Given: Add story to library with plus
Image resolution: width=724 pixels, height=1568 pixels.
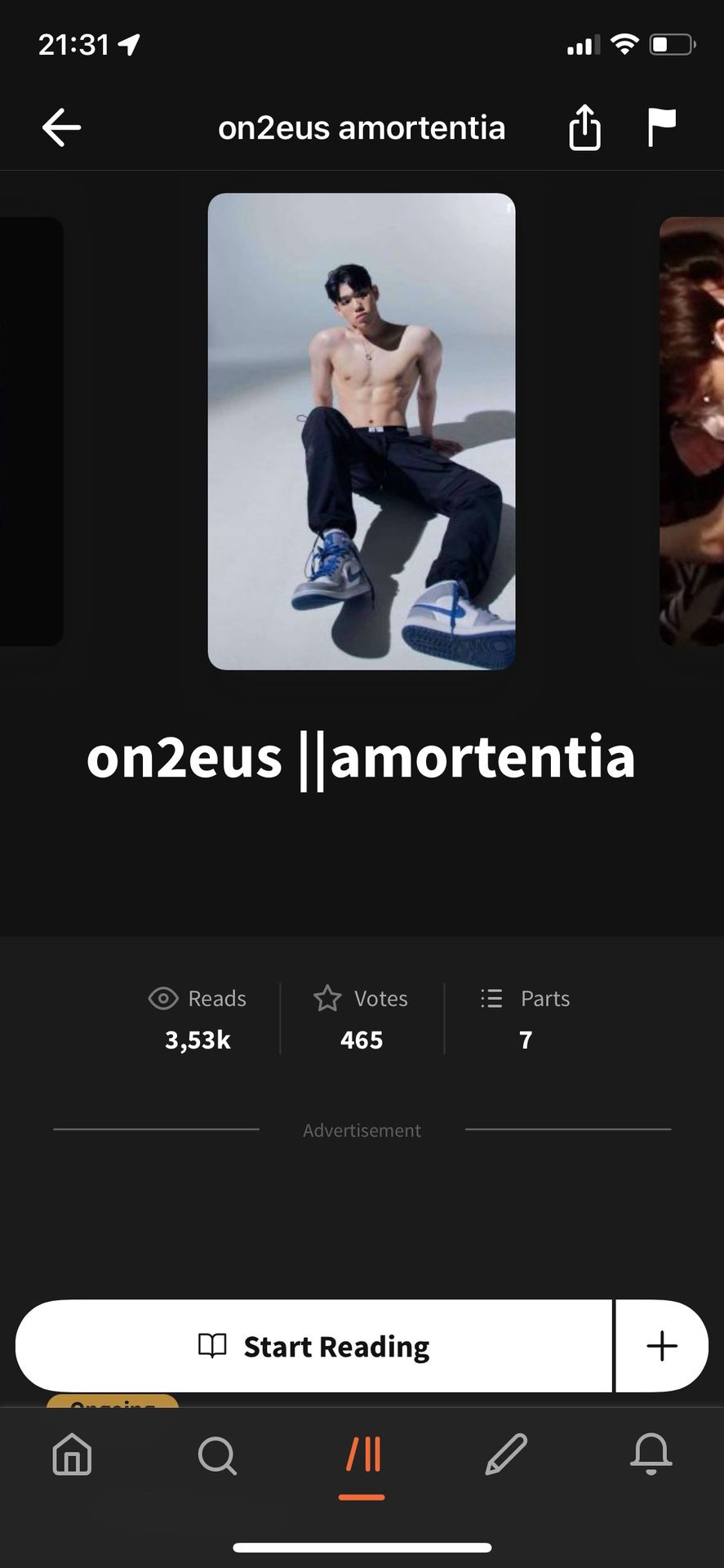Looking at the screenshot, I should point(661,1347).
